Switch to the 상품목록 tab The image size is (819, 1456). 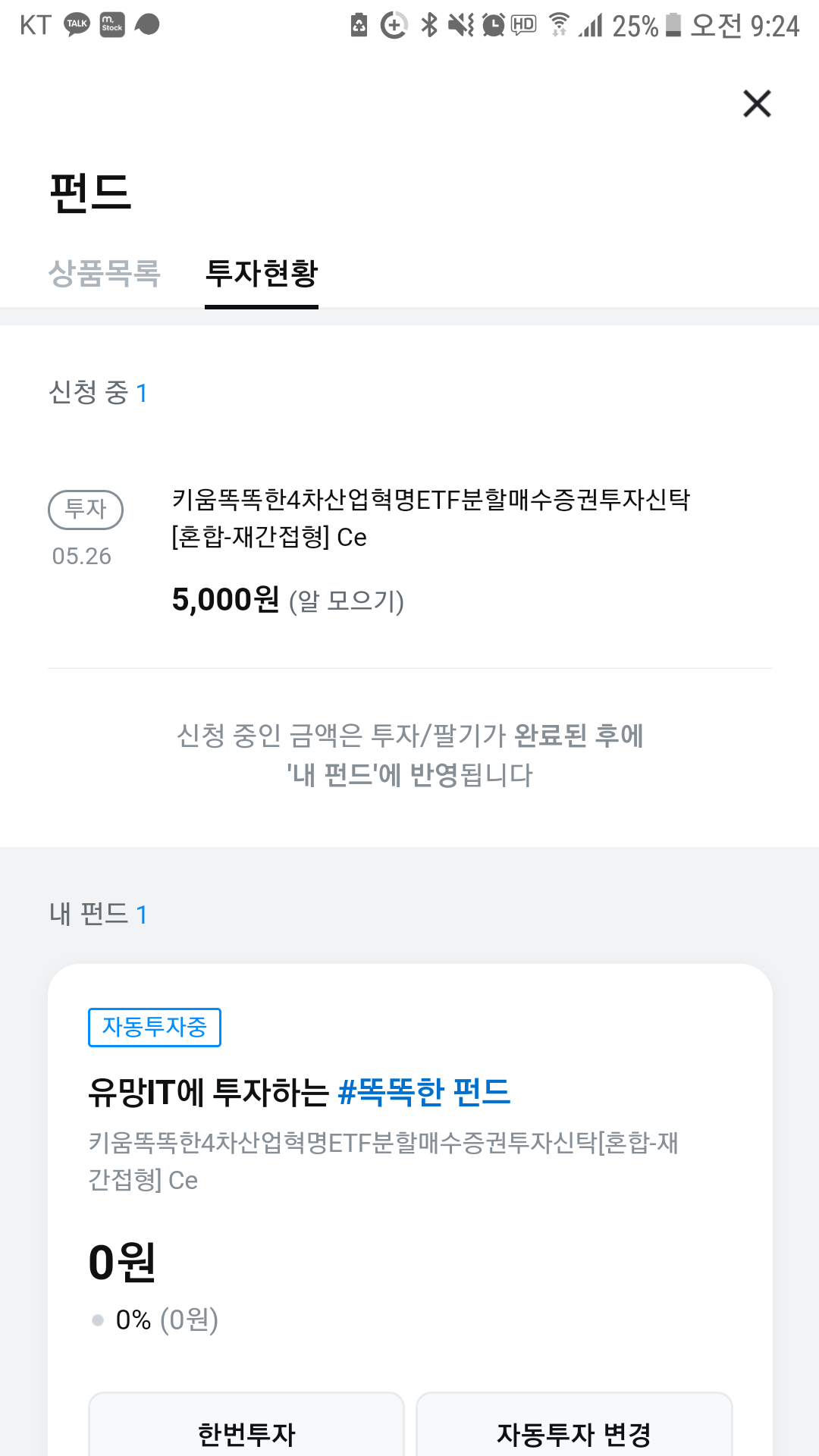[105, 274]
